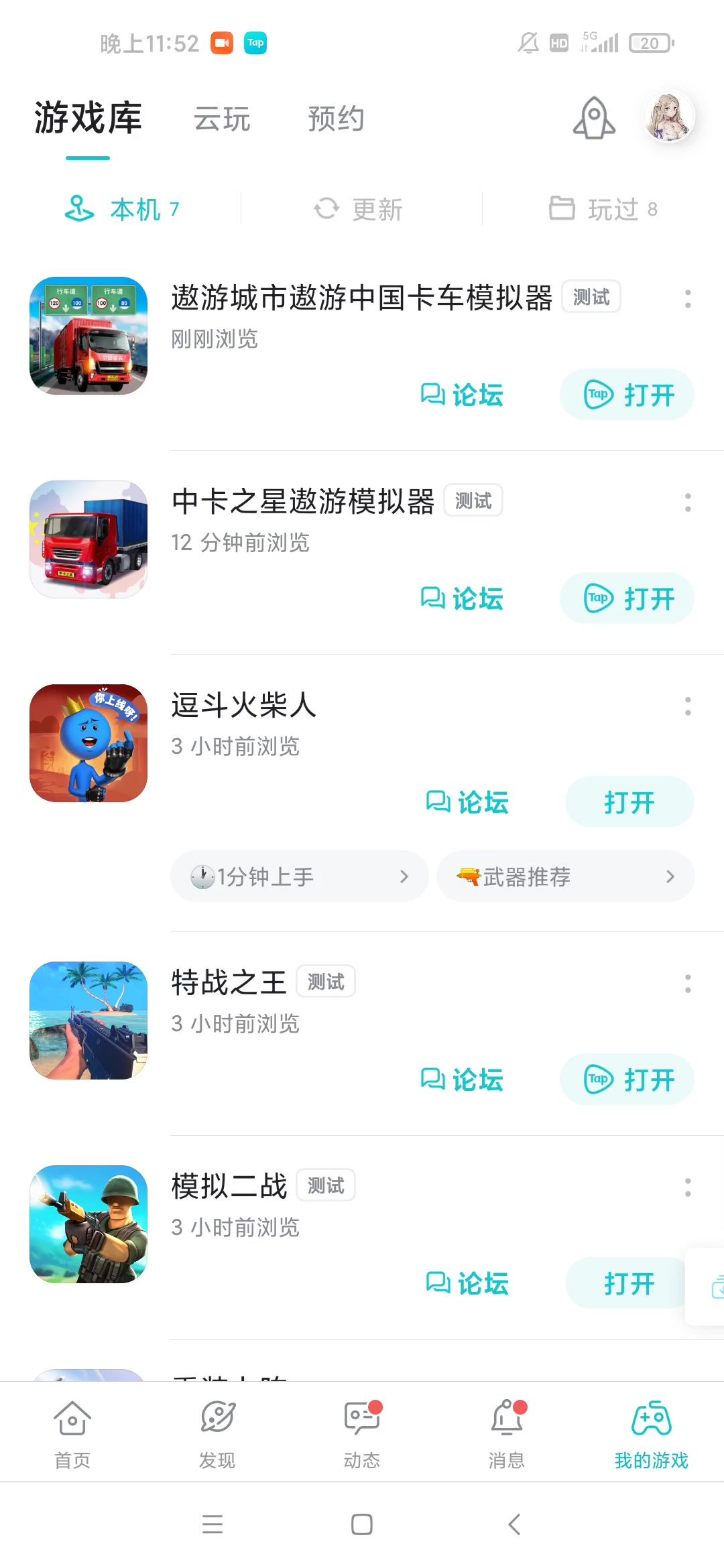Tap the system back button
Screen dimensions: 724x1568
coord(514,1524)
